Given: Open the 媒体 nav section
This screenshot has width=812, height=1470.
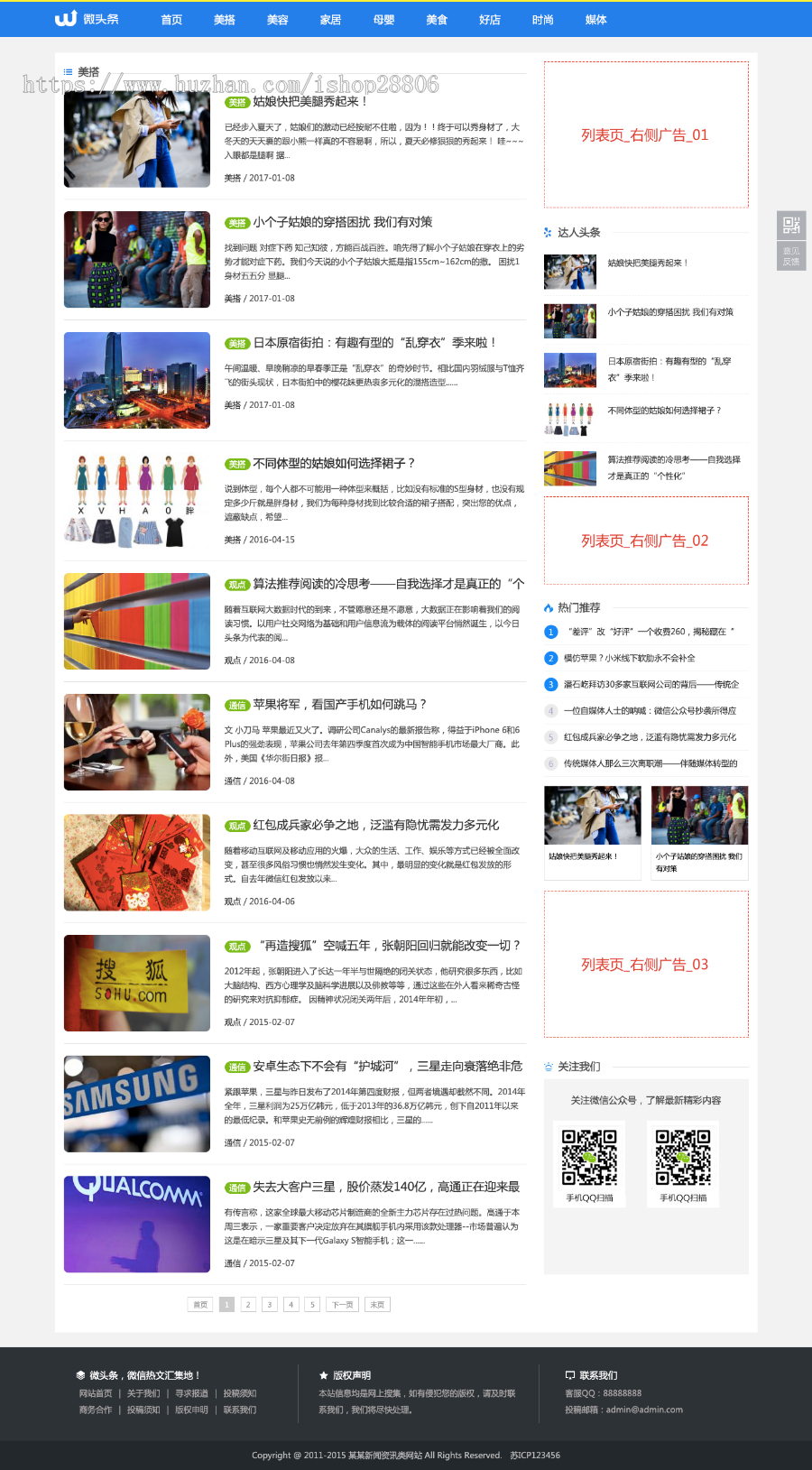Looking at the screenshot, I should (596, 19).
